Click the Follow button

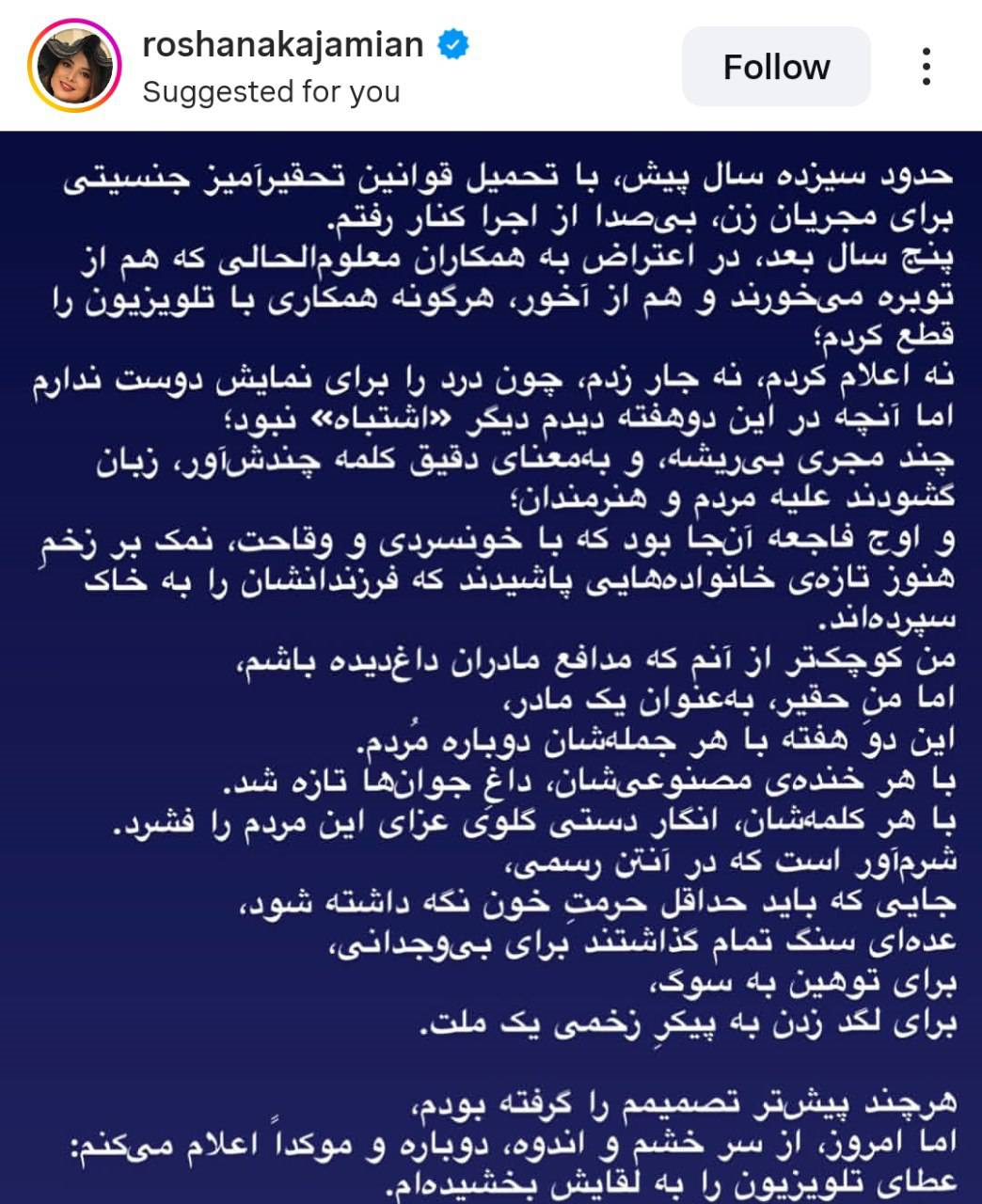point(777,67)
